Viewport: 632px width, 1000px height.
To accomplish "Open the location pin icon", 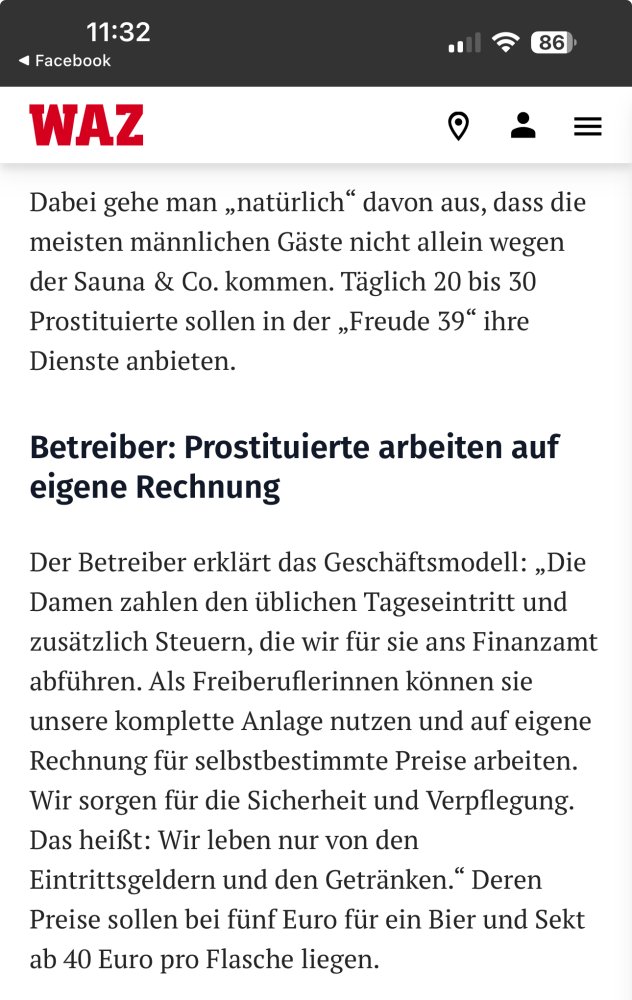I will pos(458,126).
